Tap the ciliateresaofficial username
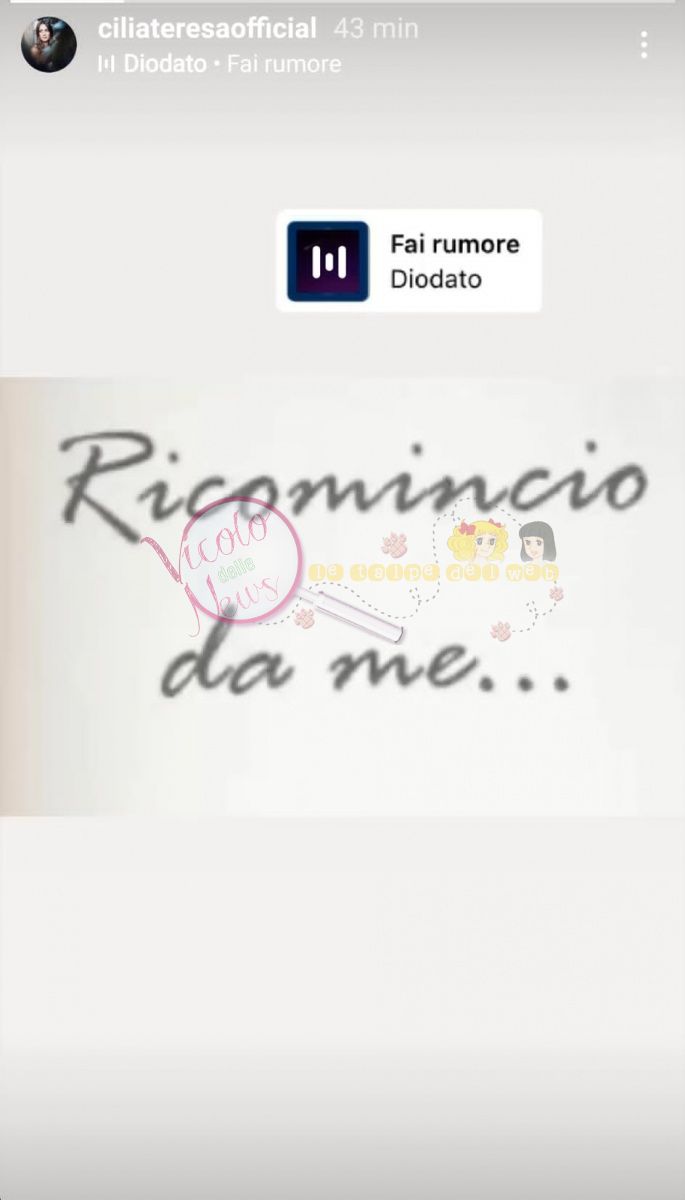Image resolution: width=685 pixels, height=1200 pixels. pos(207,29)
